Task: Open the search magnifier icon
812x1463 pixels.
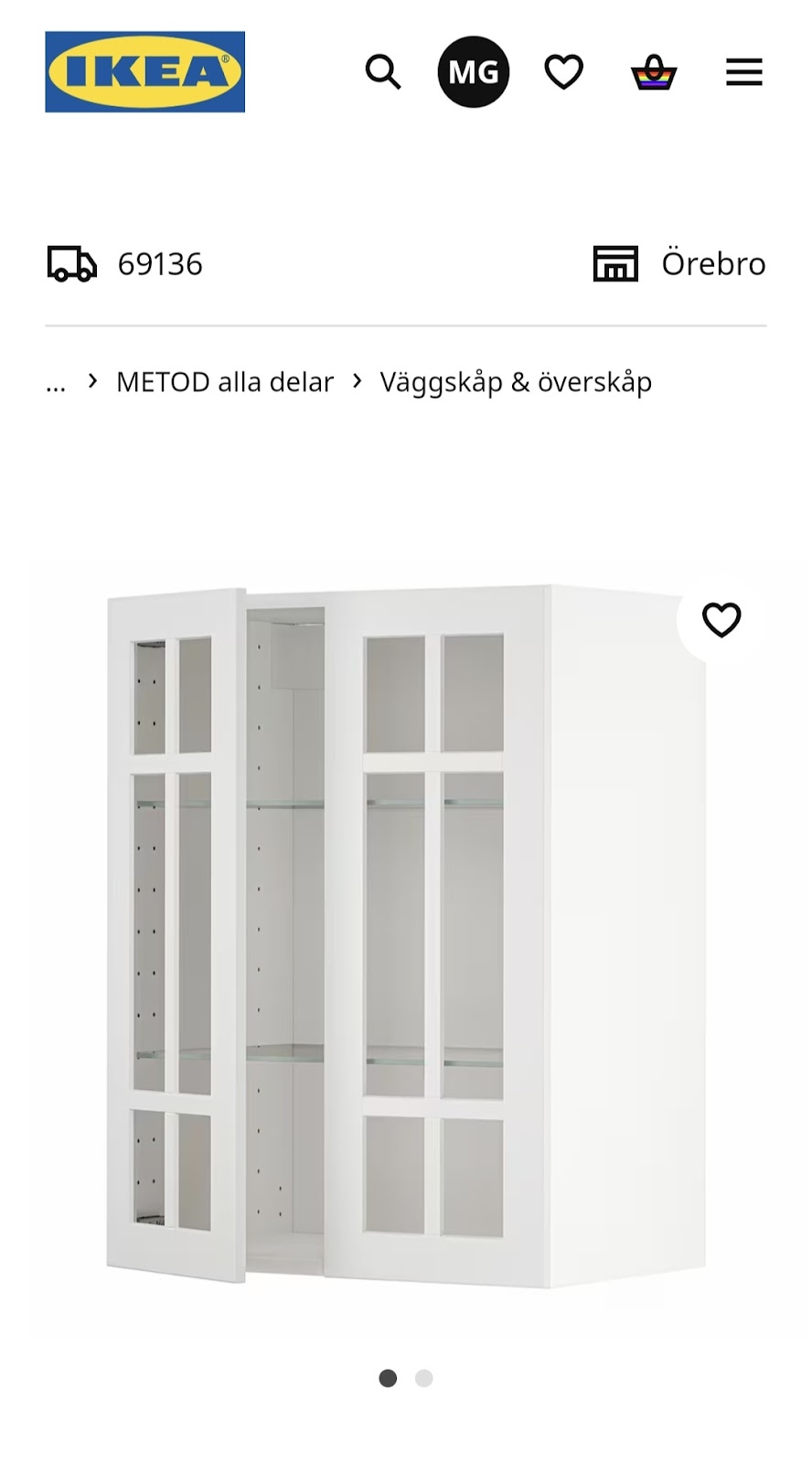Action: (383, 71)
